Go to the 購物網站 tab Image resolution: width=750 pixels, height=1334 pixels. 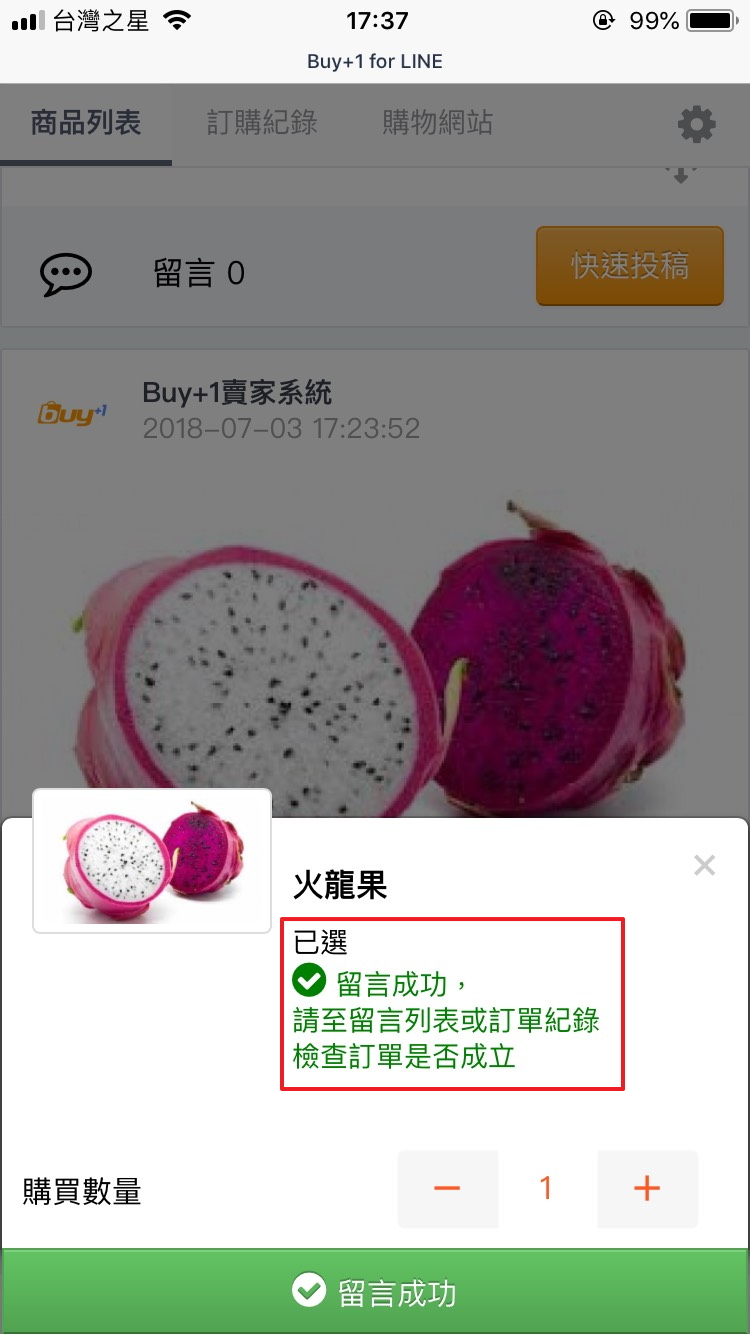(x=437, y=124)
